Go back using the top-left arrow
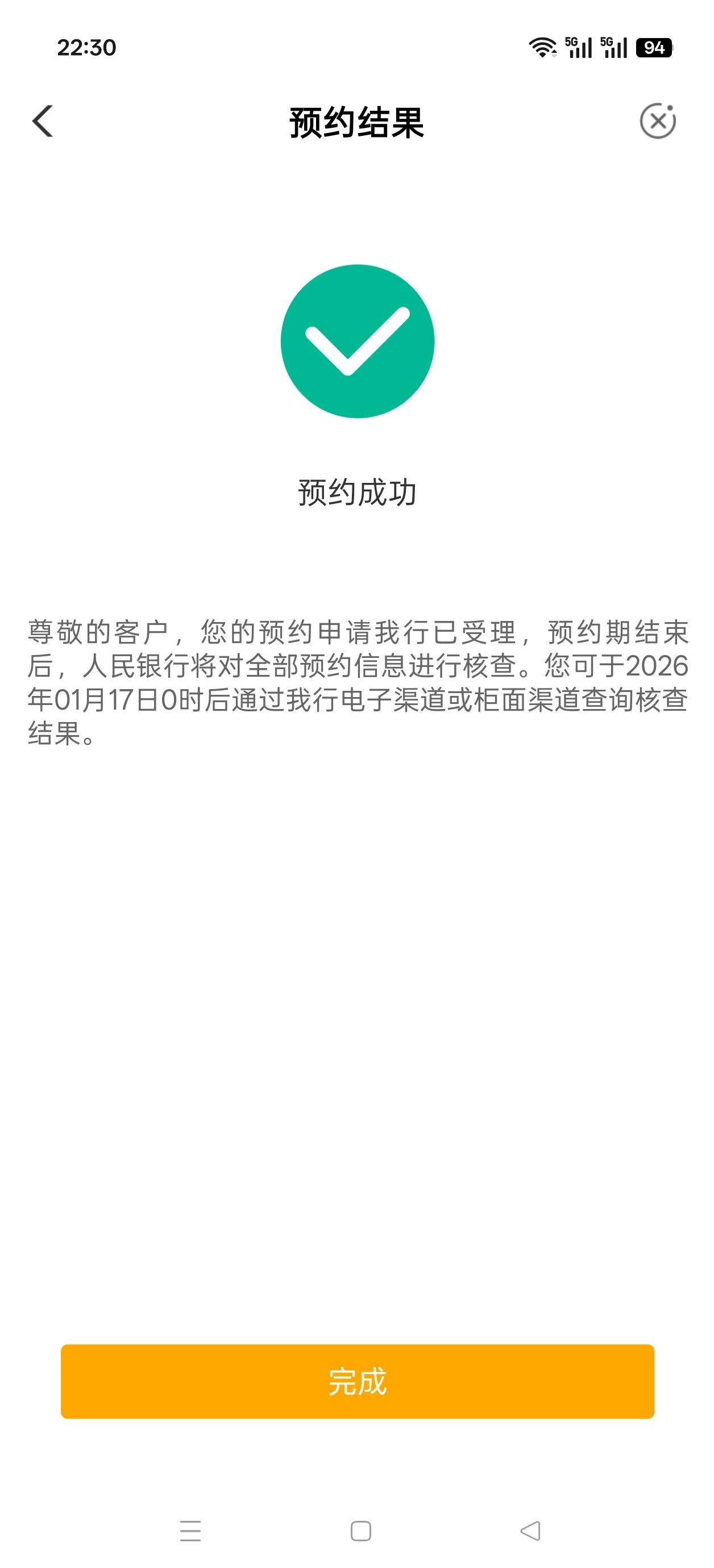 [x=43, y=121]
